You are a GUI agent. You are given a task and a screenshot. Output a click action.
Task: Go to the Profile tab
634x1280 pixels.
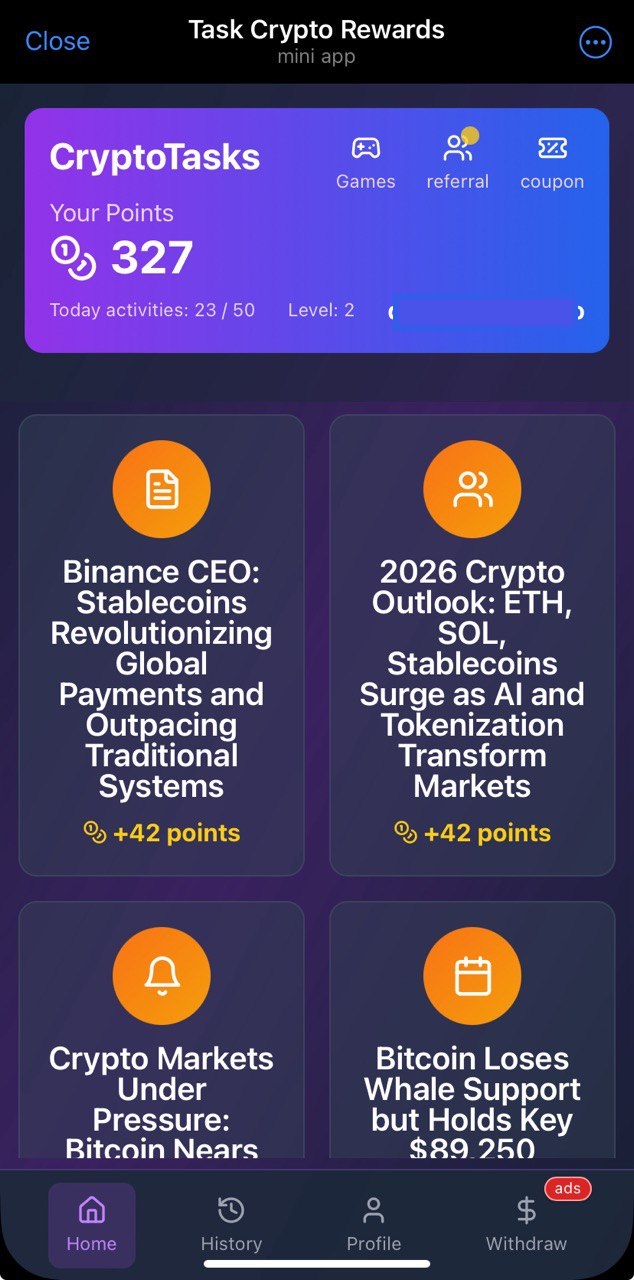pos(373,1225)
